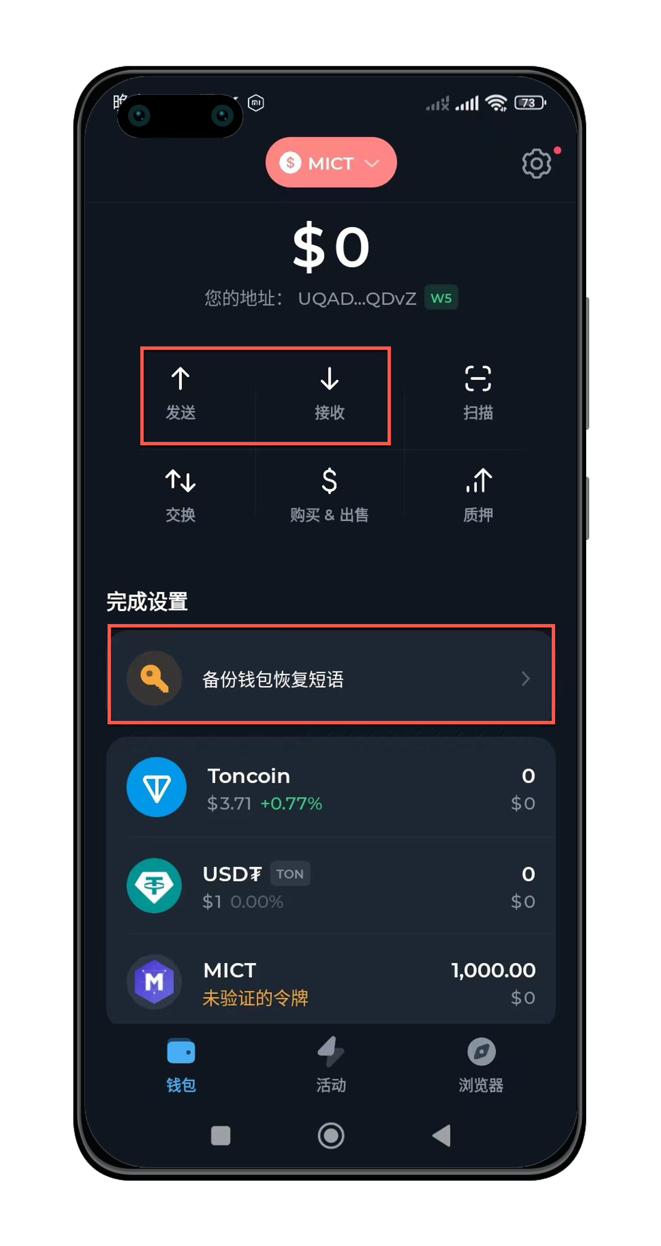Switch to the 活动 activity tab
The image size is (661, 1246).
331,1064
